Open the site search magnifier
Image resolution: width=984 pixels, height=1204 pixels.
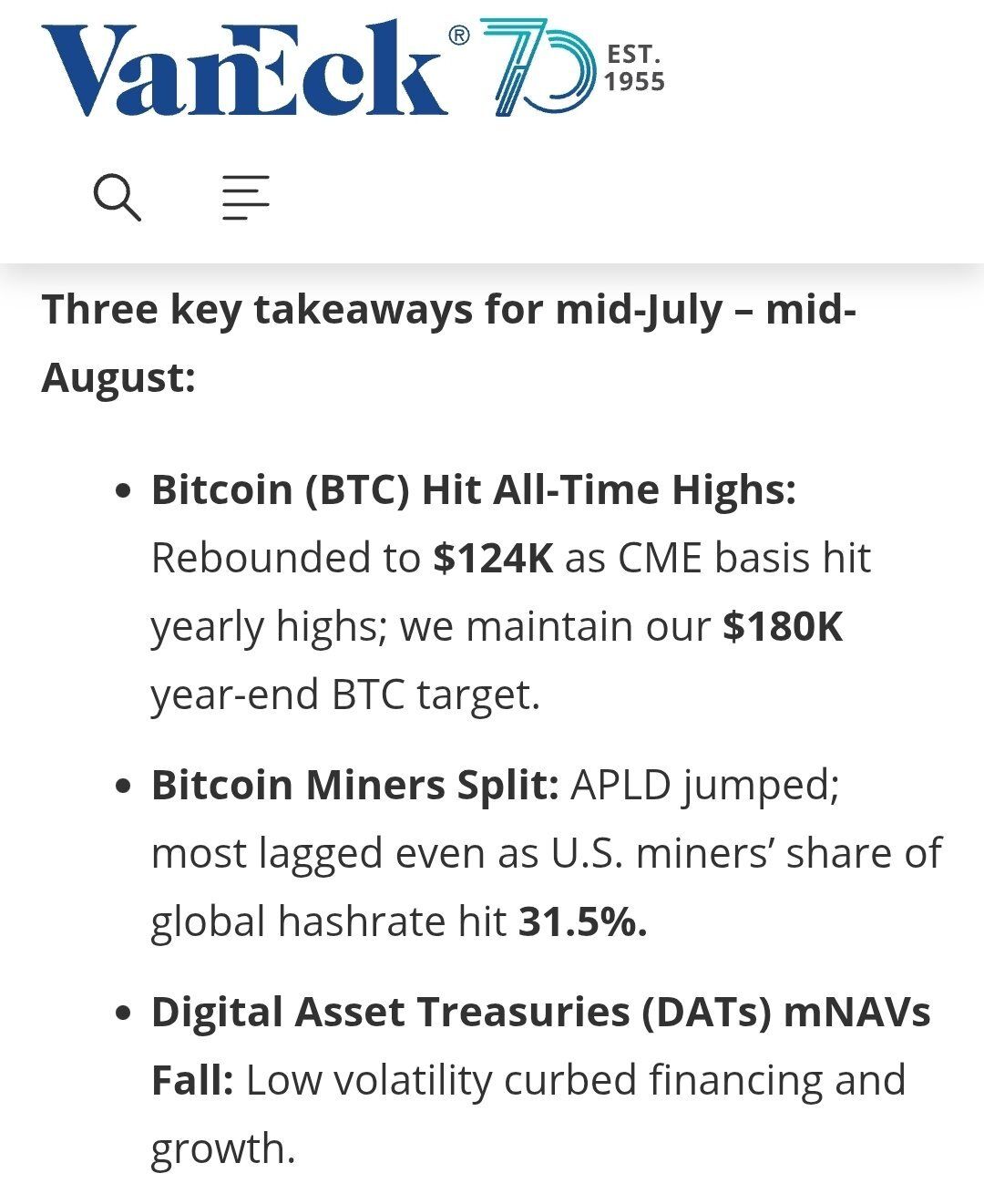click(x=118, y=198)
